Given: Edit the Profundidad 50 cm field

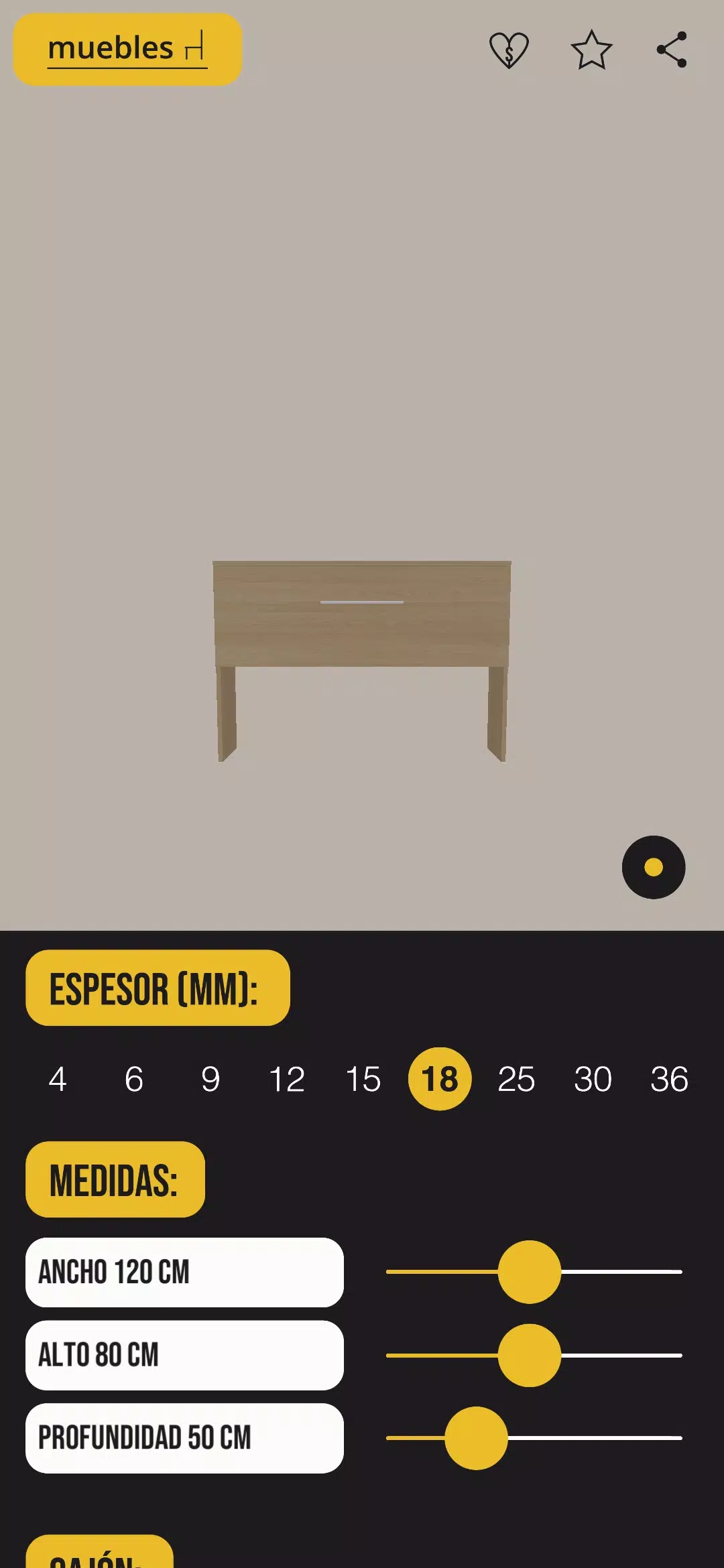Looking at the screenshot, I should pyautogui.click(x=184, y=1438).
